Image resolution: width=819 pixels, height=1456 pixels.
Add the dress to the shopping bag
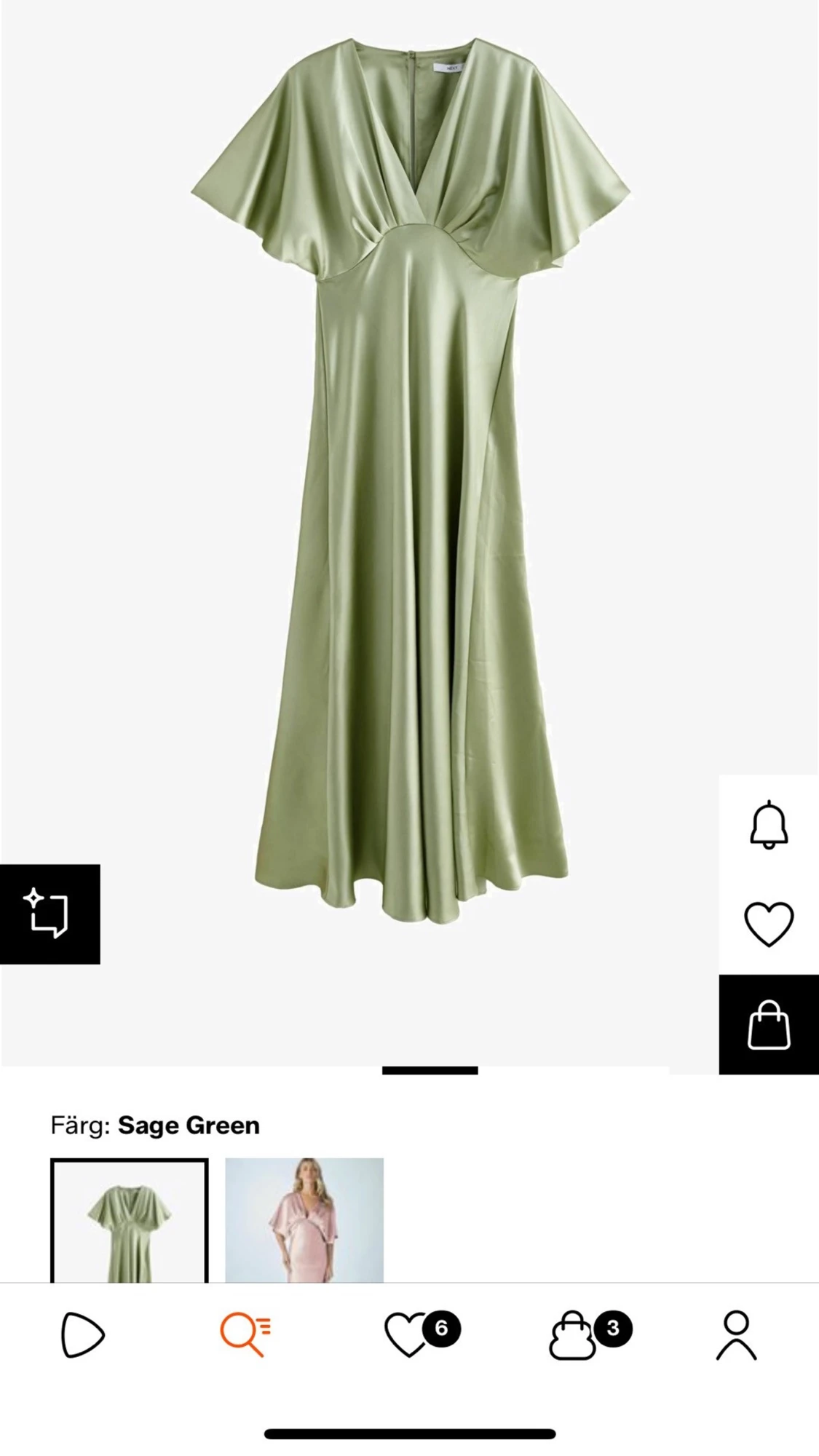[x=769, y=1024]
